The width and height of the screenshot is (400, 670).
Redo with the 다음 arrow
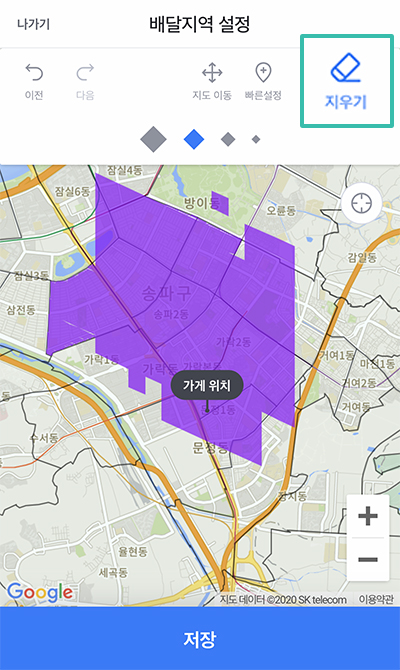coord(85,81)
